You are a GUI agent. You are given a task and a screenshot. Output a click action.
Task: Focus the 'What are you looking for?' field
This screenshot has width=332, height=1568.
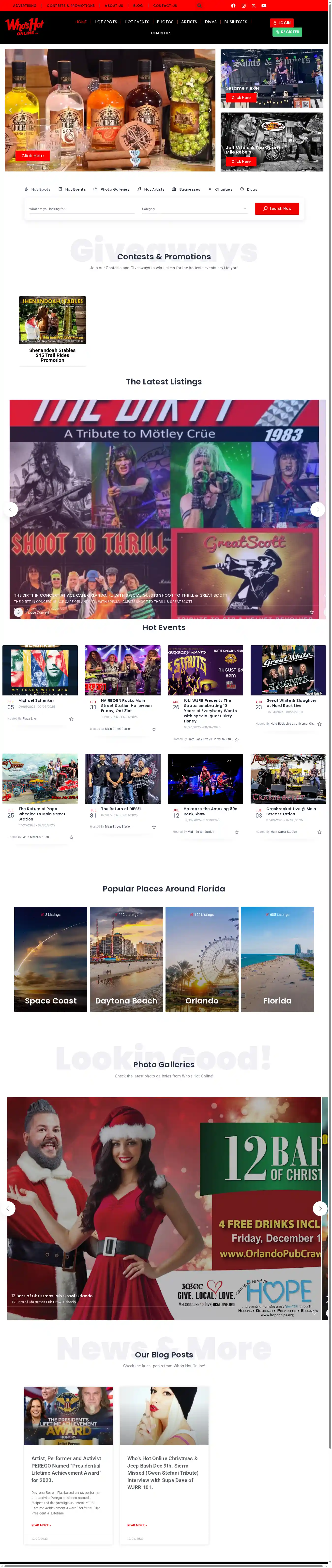(81, 209)
